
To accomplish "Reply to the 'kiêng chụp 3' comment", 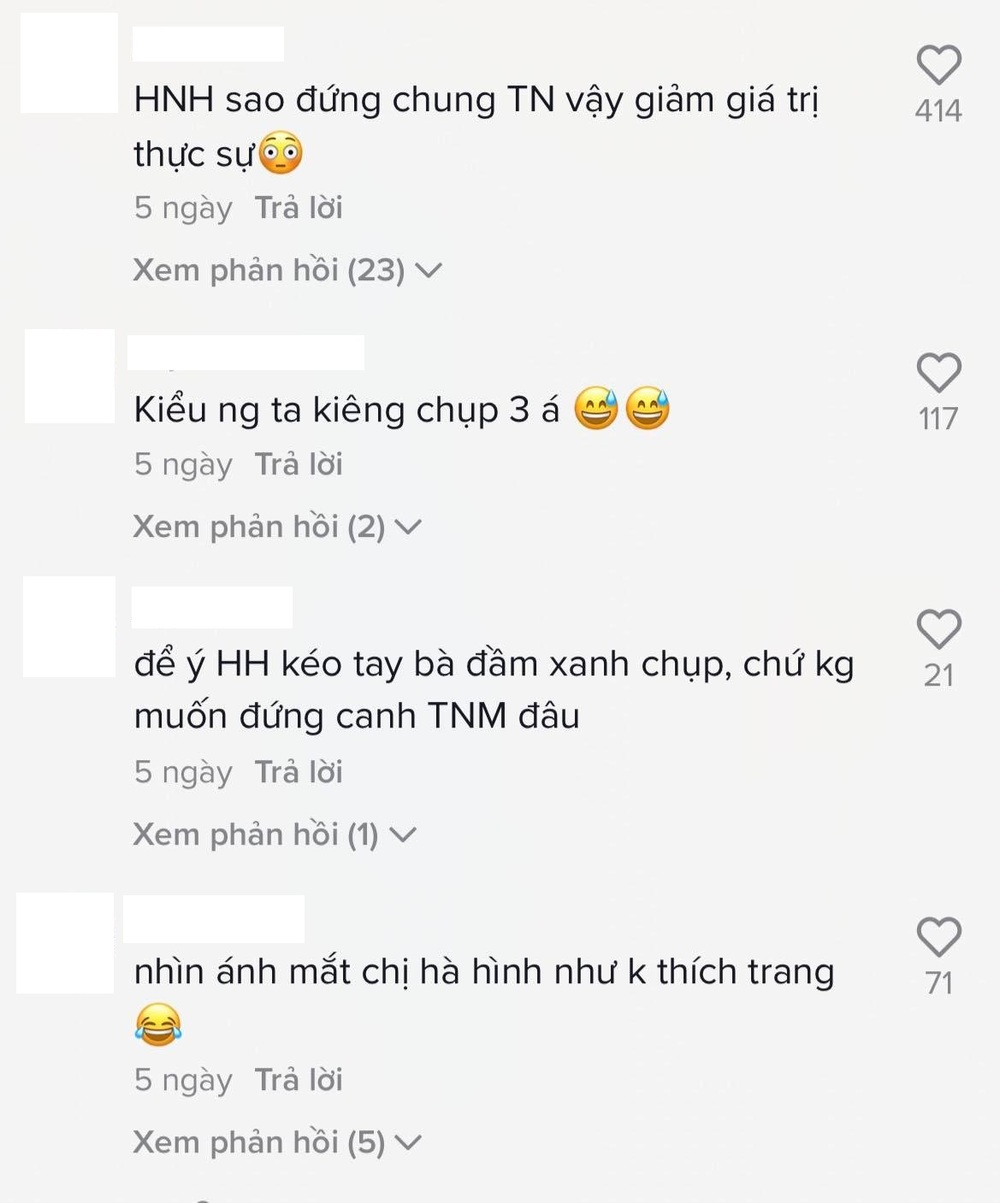I will point(298,465).
